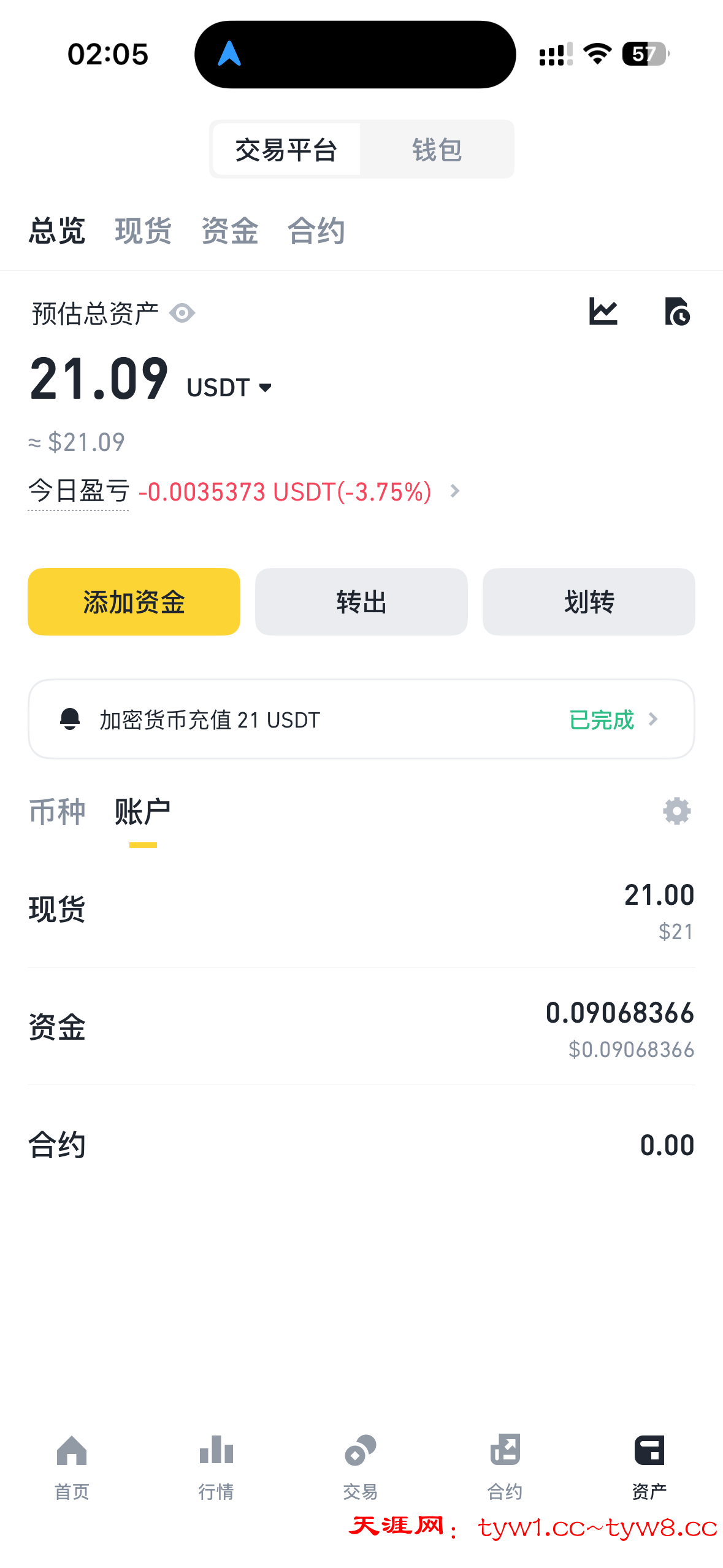Screen dimensions: 723x1568
Task: Switch to the 钱包 segment
Action: (437, 150)
